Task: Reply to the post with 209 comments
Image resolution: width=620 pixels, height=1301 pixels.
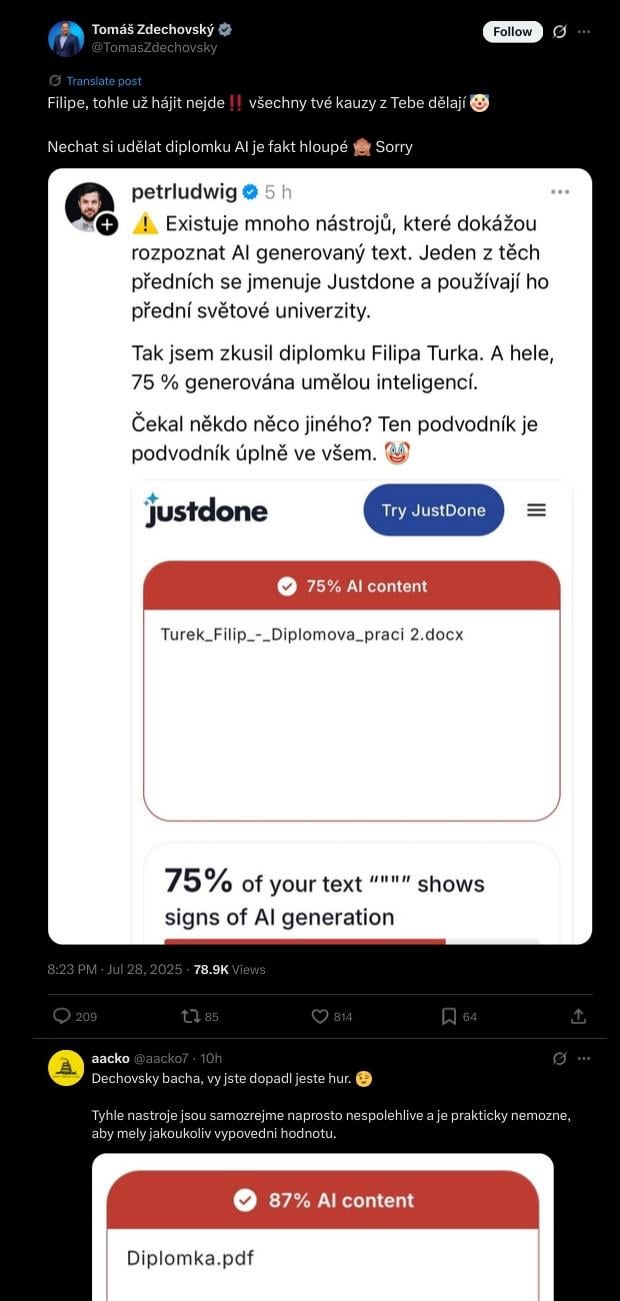Action: pos(75,1016)
